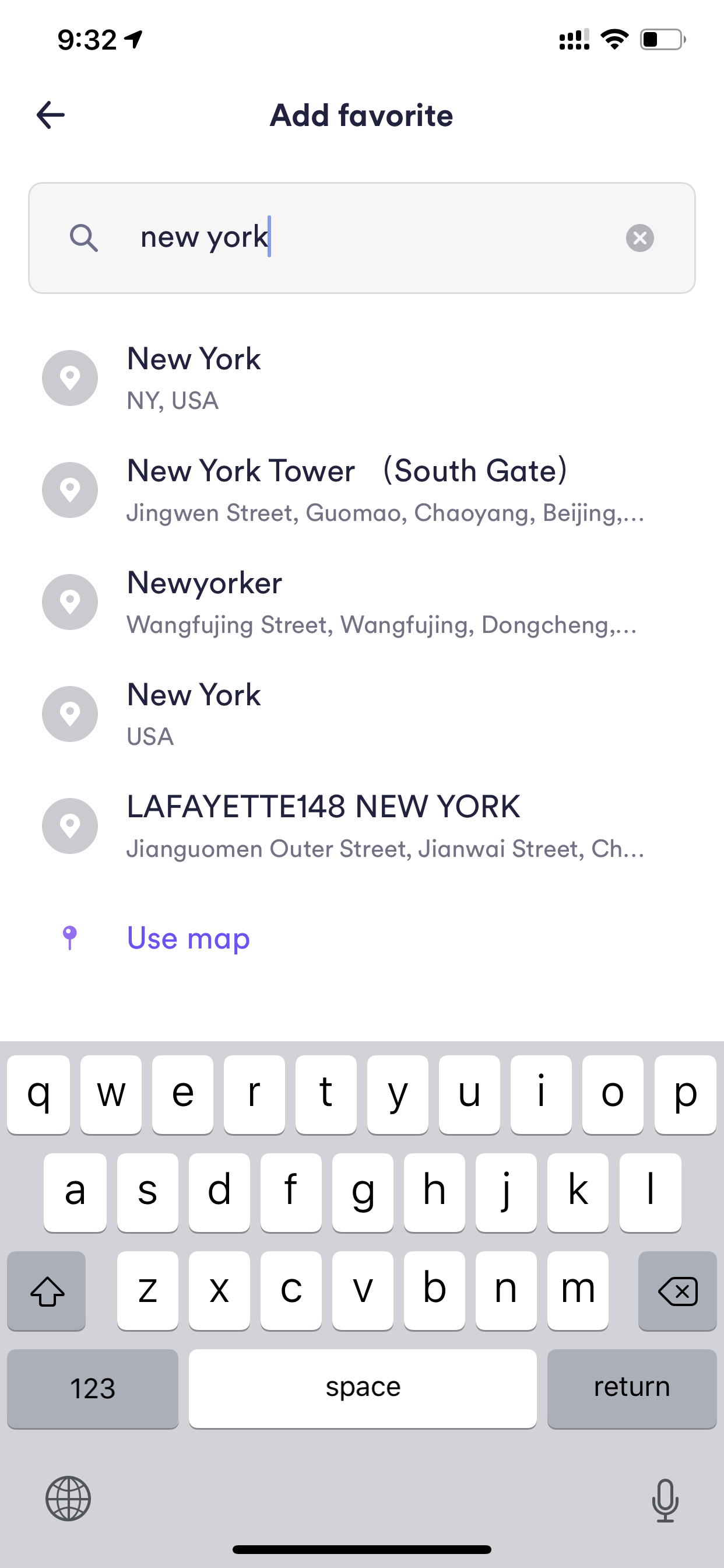Start dictation with the microphone
Screen dimensions: 724x1568
665,1500
